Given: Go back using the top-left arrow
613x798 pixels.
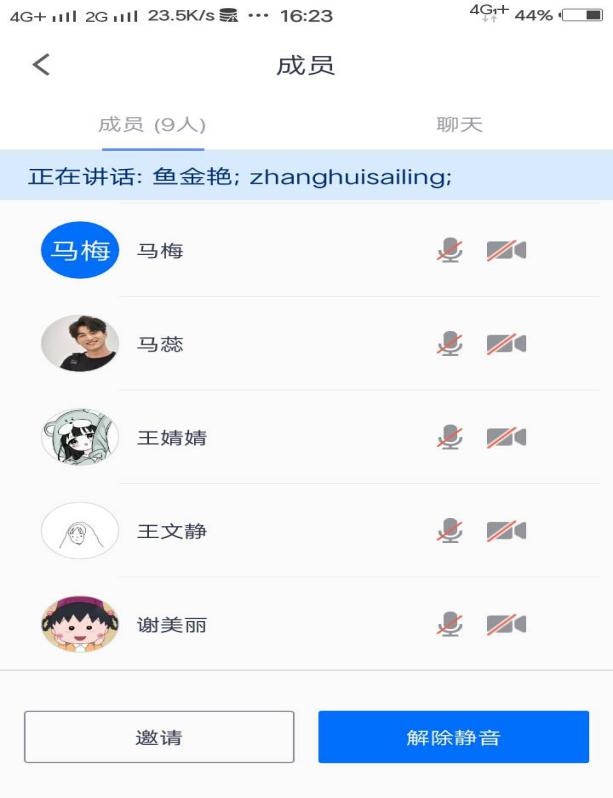Looking at the screenshot, I should point(41,65).
